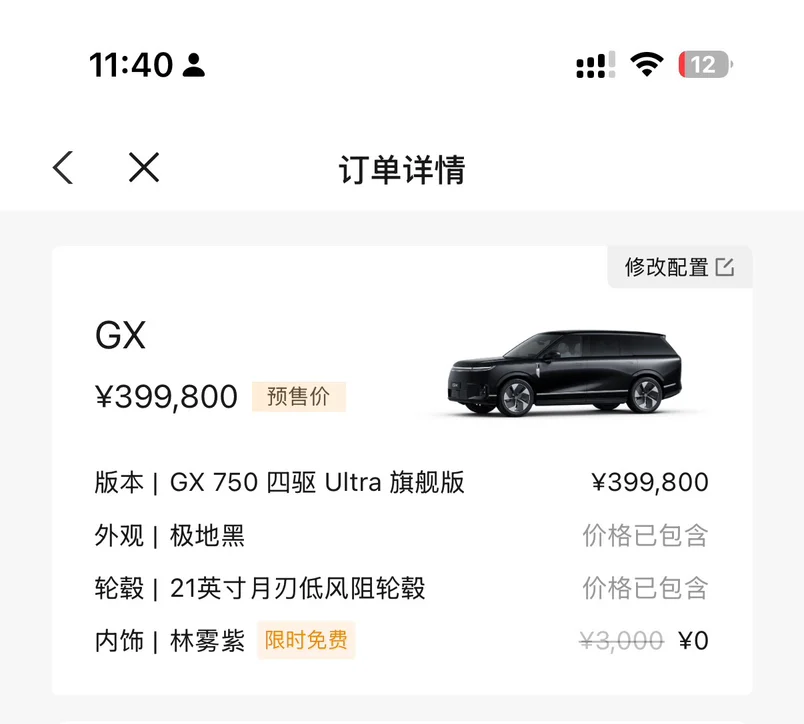804x724 pixels.
Task: Close the order details page
Action: coord(144,168)
